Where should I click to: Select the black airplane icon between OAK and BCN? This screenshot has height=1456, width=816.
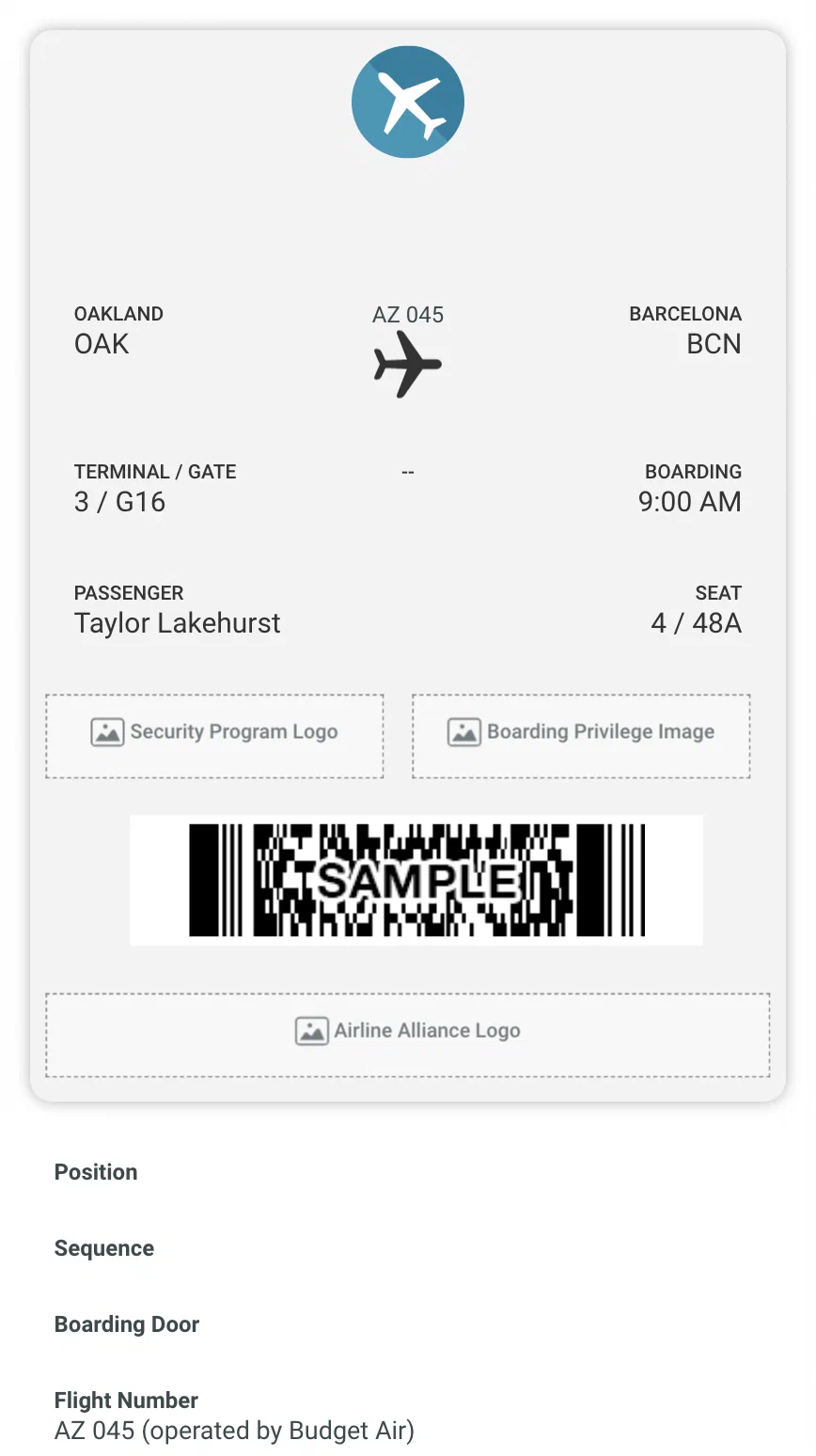point(408,365)
